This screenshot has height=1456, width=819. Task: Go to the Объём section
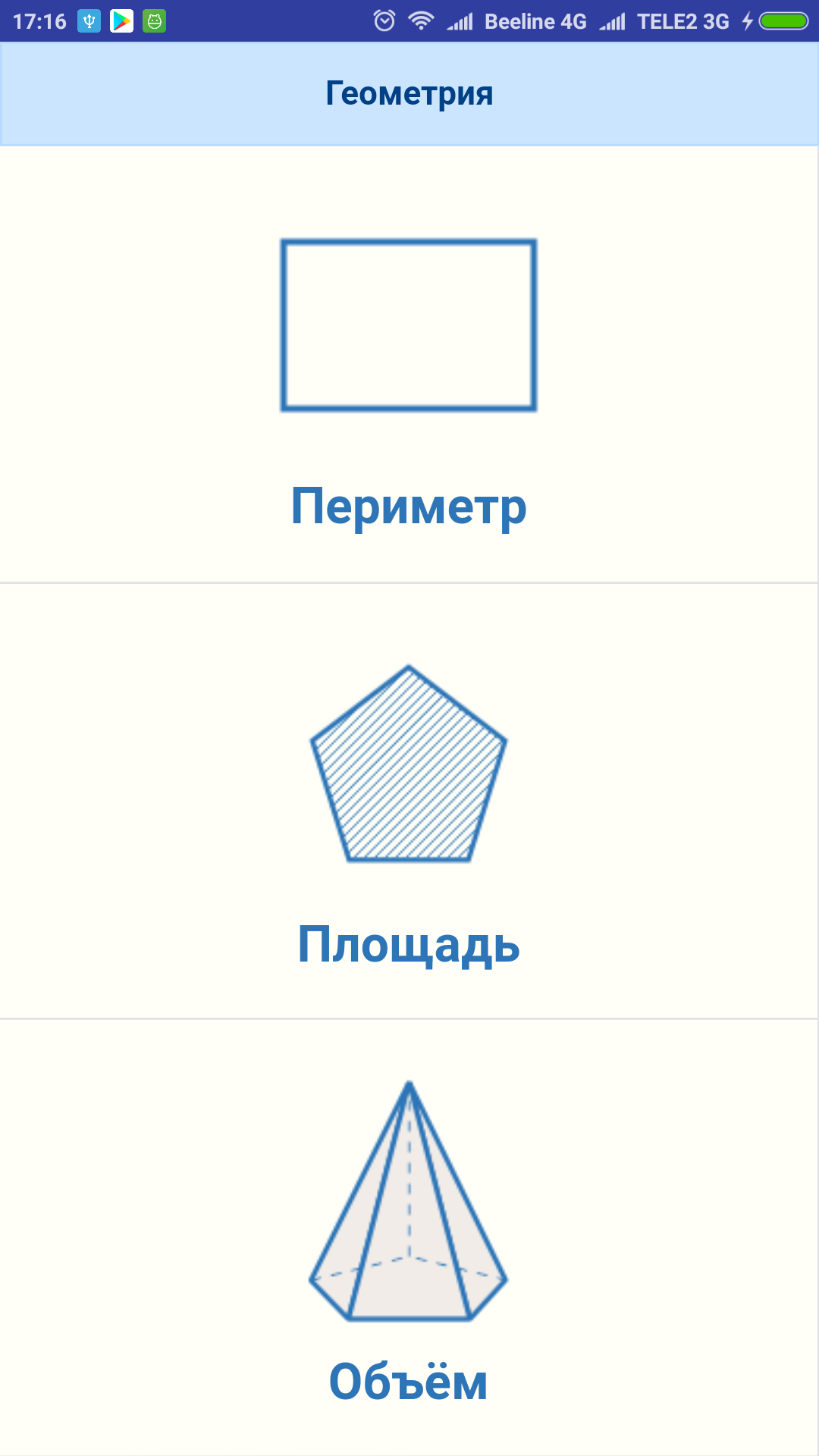pyautogui.click(x=409, y=1238)
